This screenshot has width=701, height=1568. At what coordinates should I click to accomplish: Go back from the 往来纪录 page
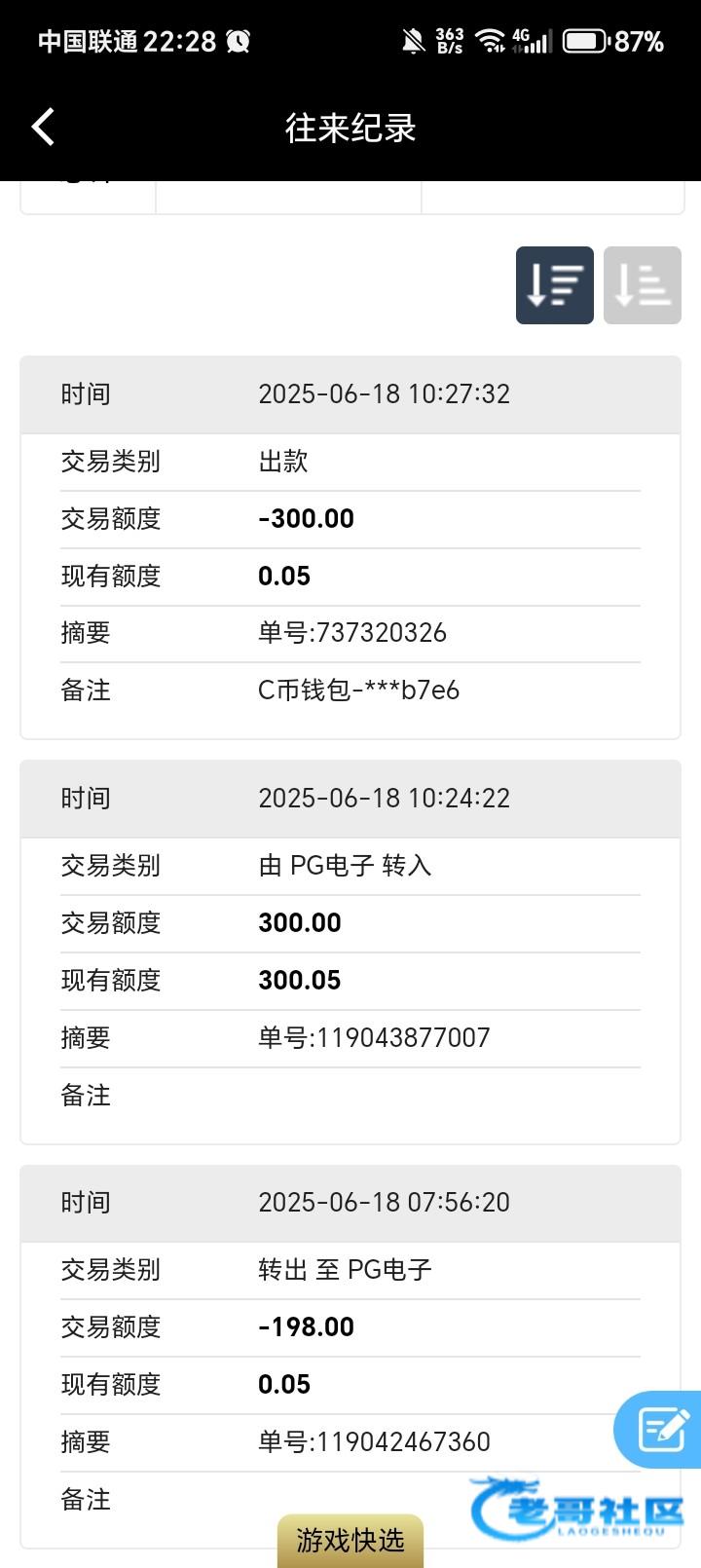(43, 127)
